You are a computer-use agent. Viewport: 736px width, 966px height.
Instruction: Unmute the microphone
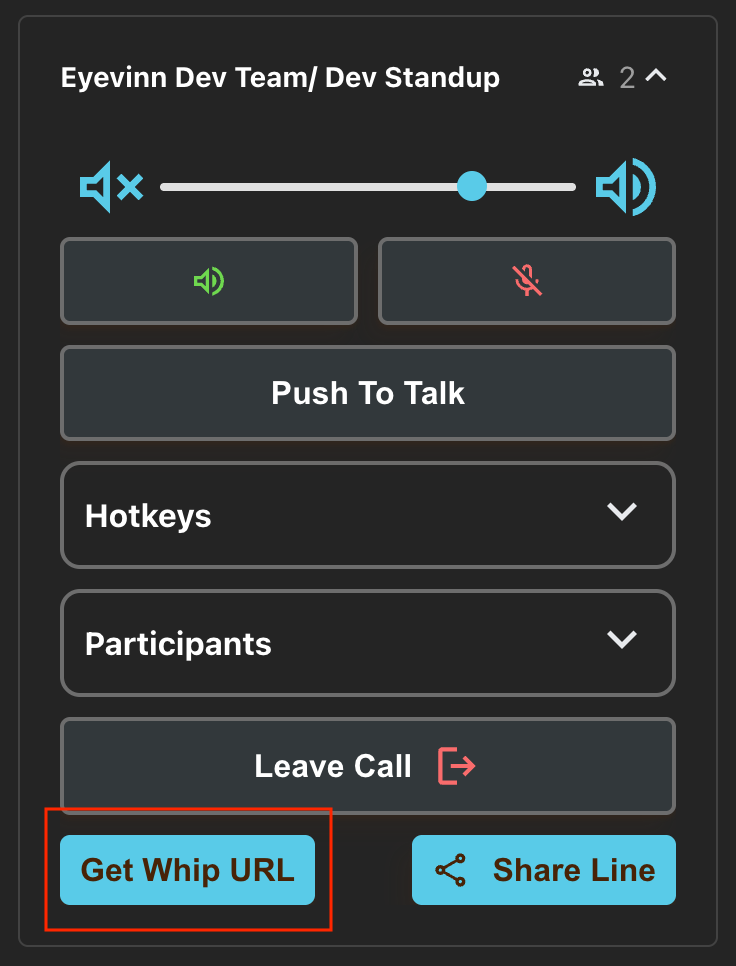[527, 281]
